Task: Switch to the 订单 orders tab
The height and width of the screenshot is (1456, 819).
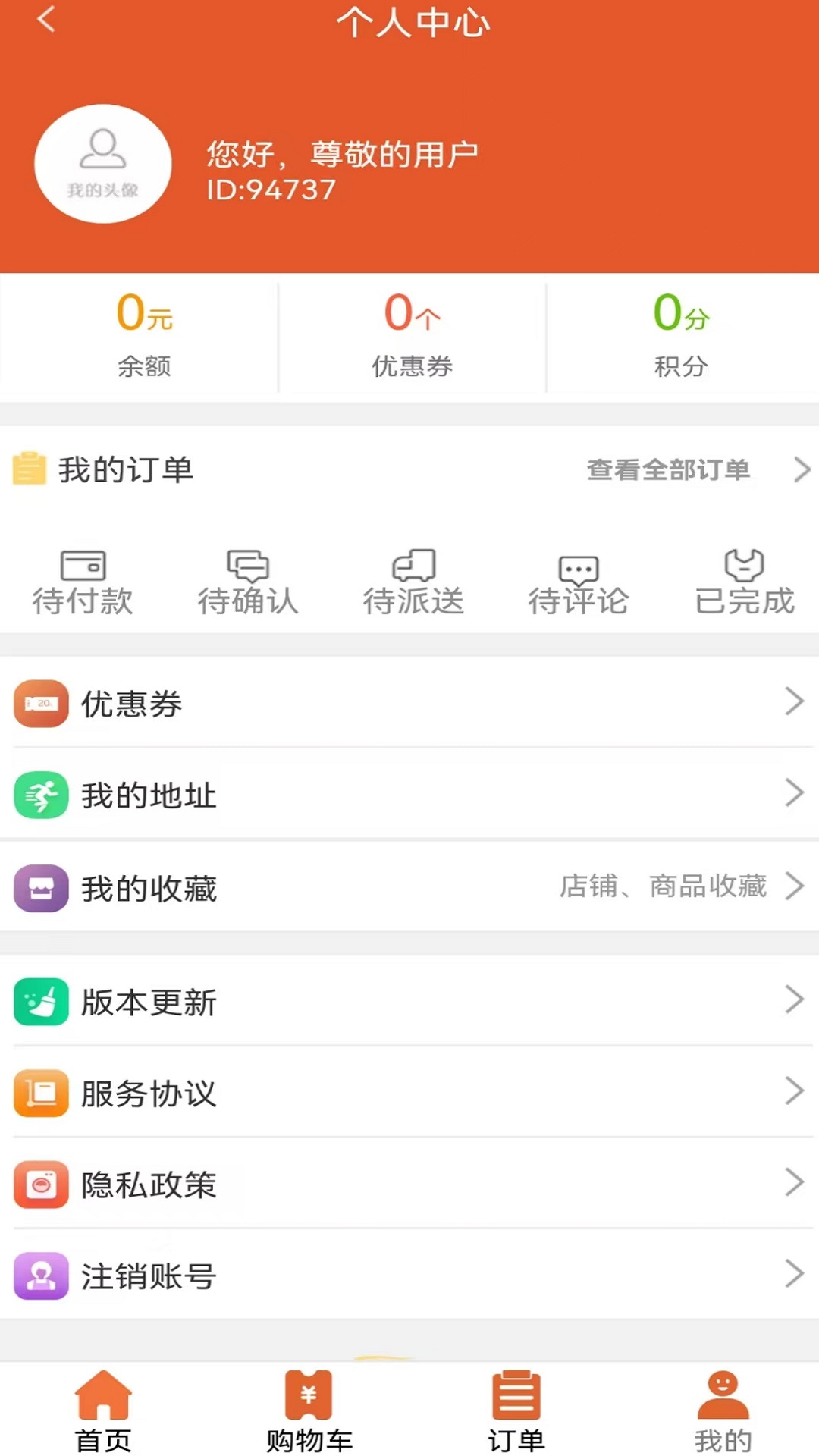Action: [x=516, y=1410]
